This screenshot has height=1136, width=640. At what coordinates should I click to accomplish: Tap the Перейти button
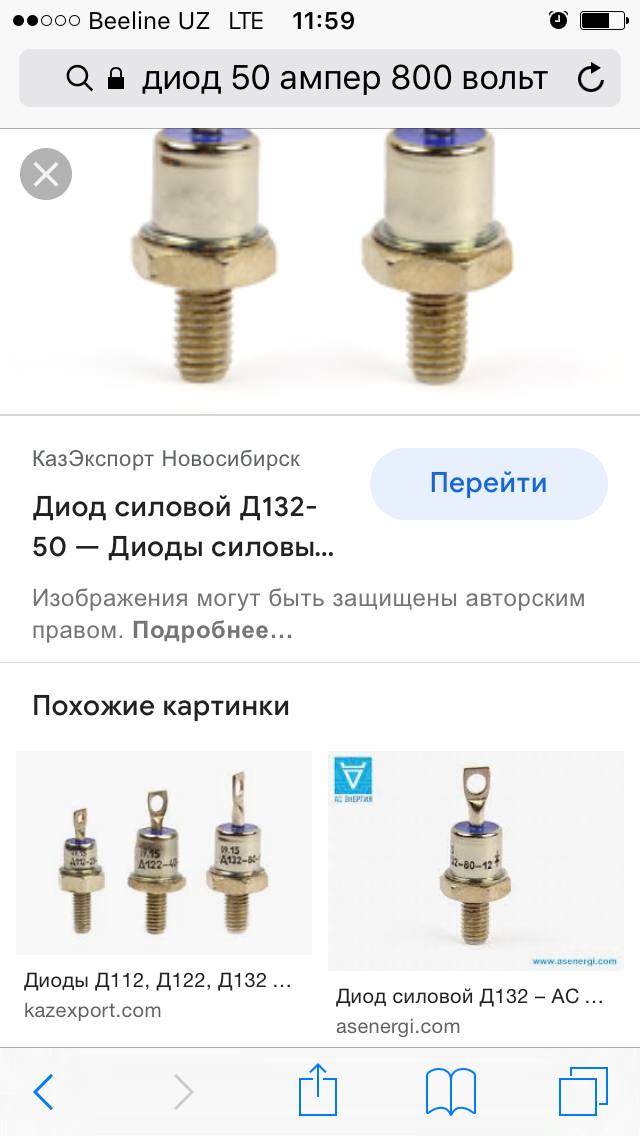click(x=488, y=484)
